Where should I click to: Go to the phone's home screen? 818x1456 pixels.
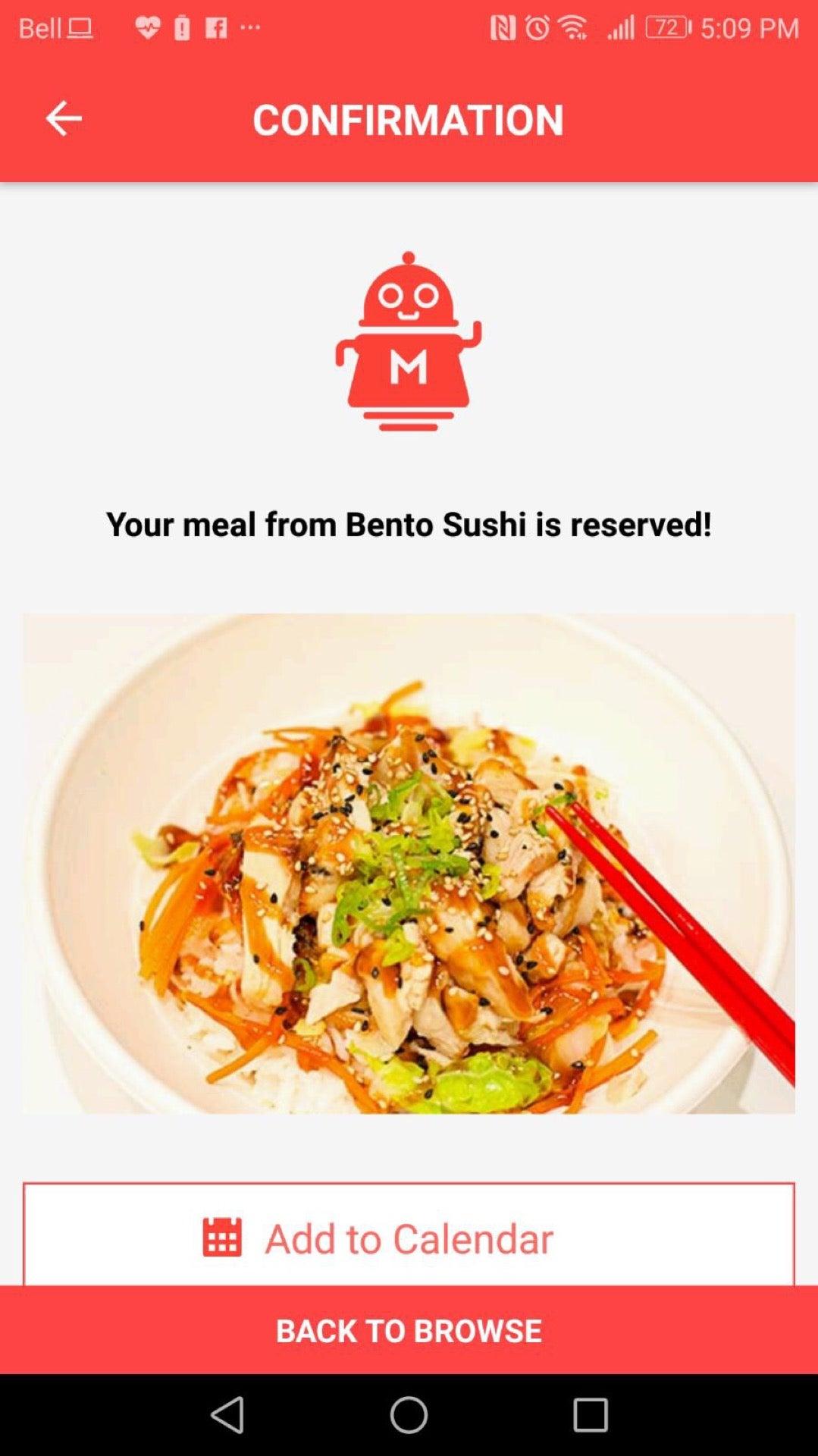click(x=409, y=1415)
